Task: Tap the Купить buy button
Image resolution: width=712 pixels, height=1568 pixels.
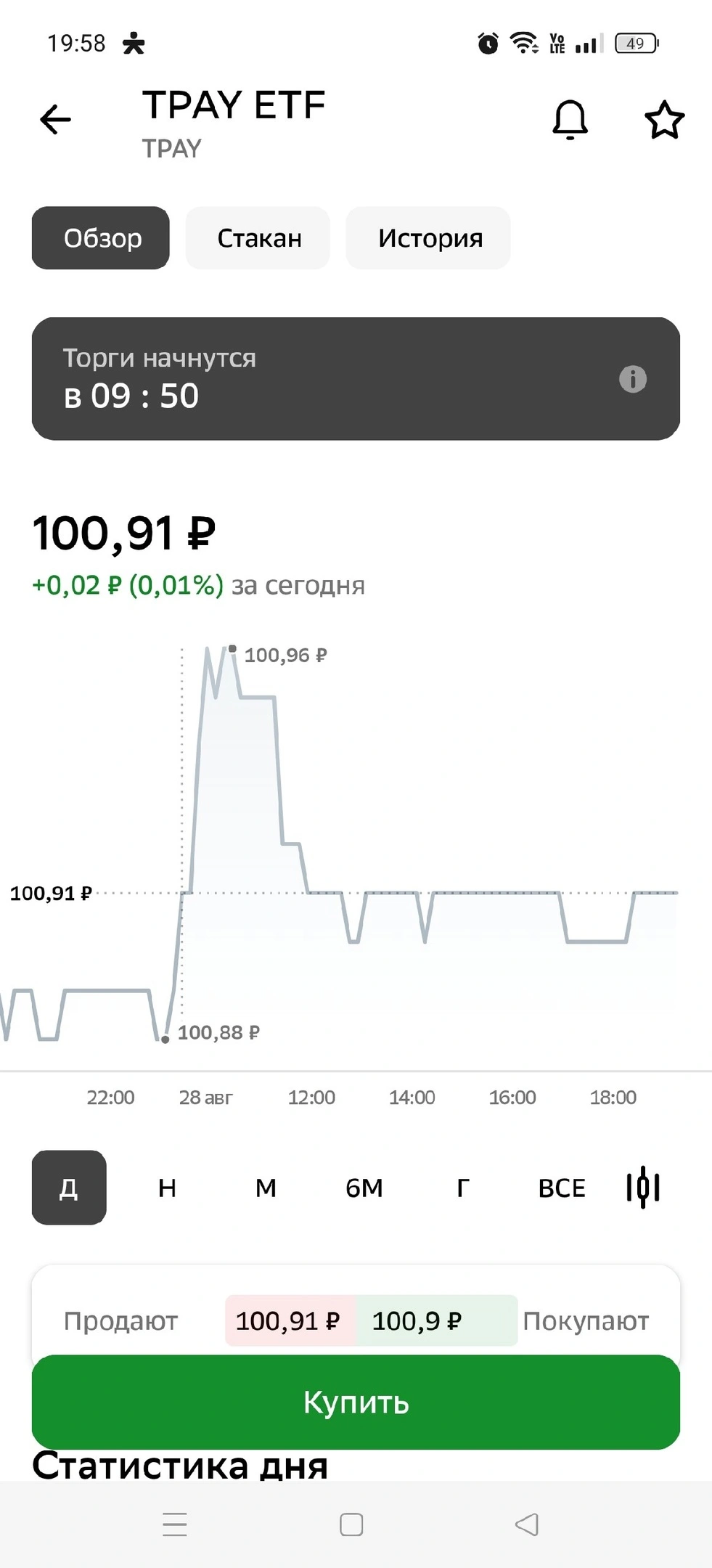Action: 356,1402
